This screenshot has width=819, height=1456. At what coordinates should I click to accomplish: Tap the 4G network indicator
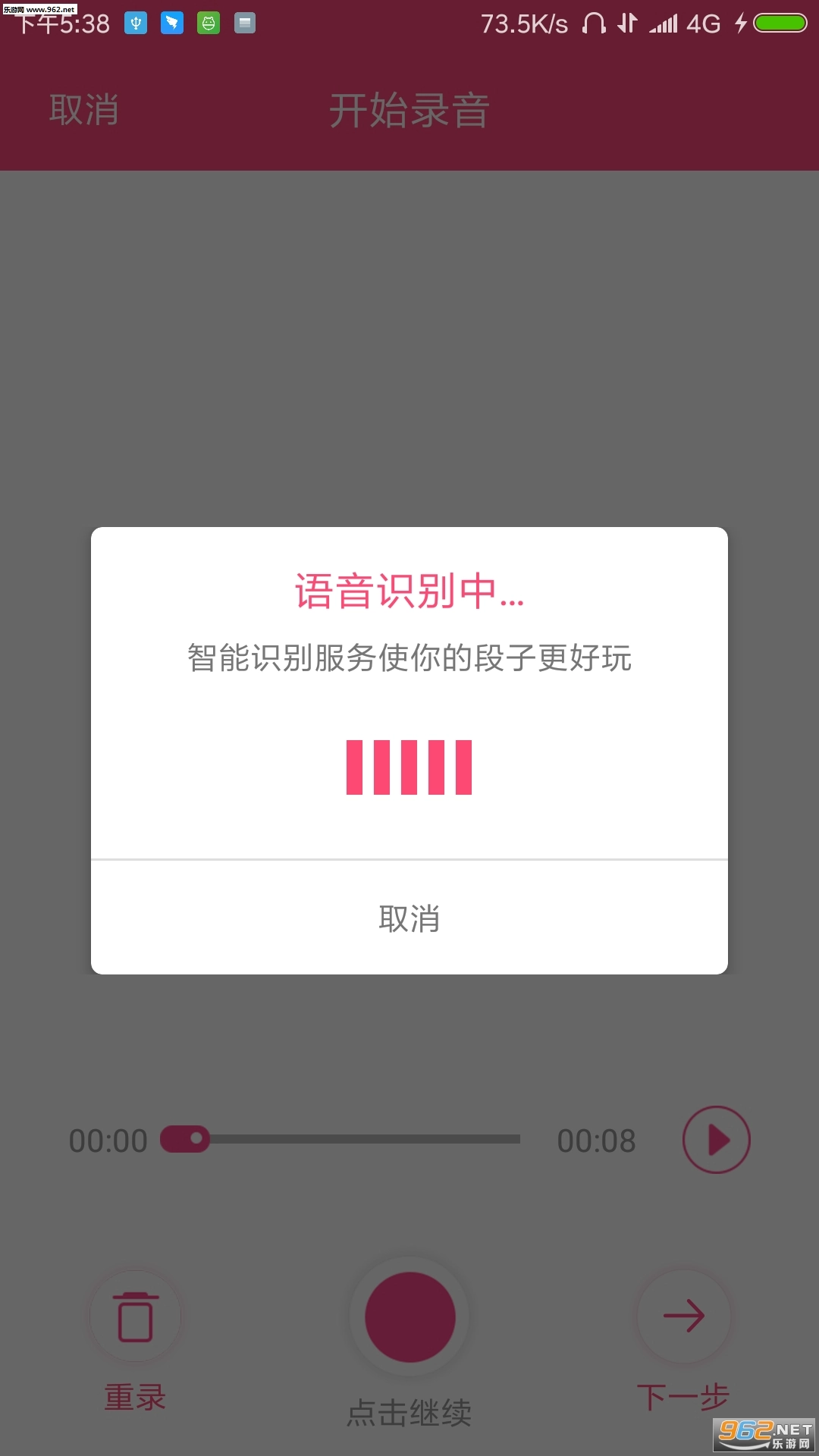704,24
